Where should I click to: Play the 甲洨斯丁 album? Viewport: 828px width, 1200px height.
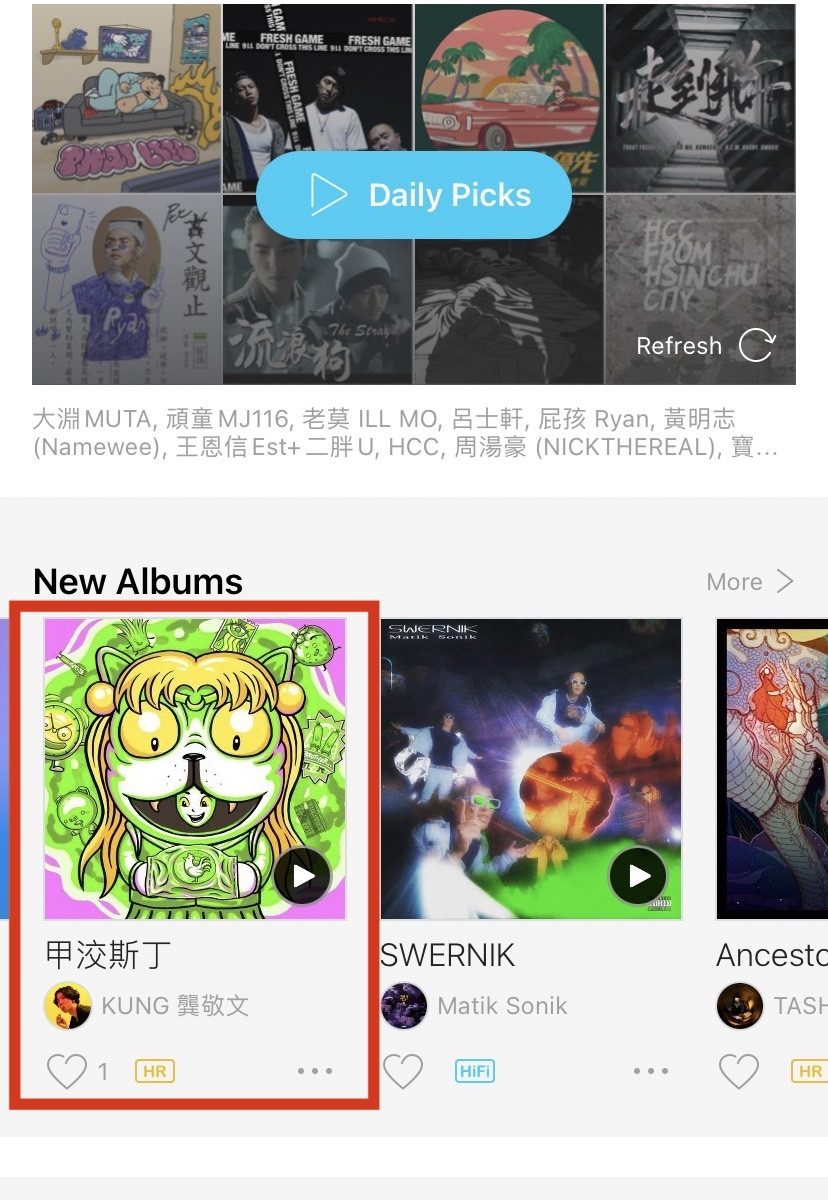click(302, 876)
